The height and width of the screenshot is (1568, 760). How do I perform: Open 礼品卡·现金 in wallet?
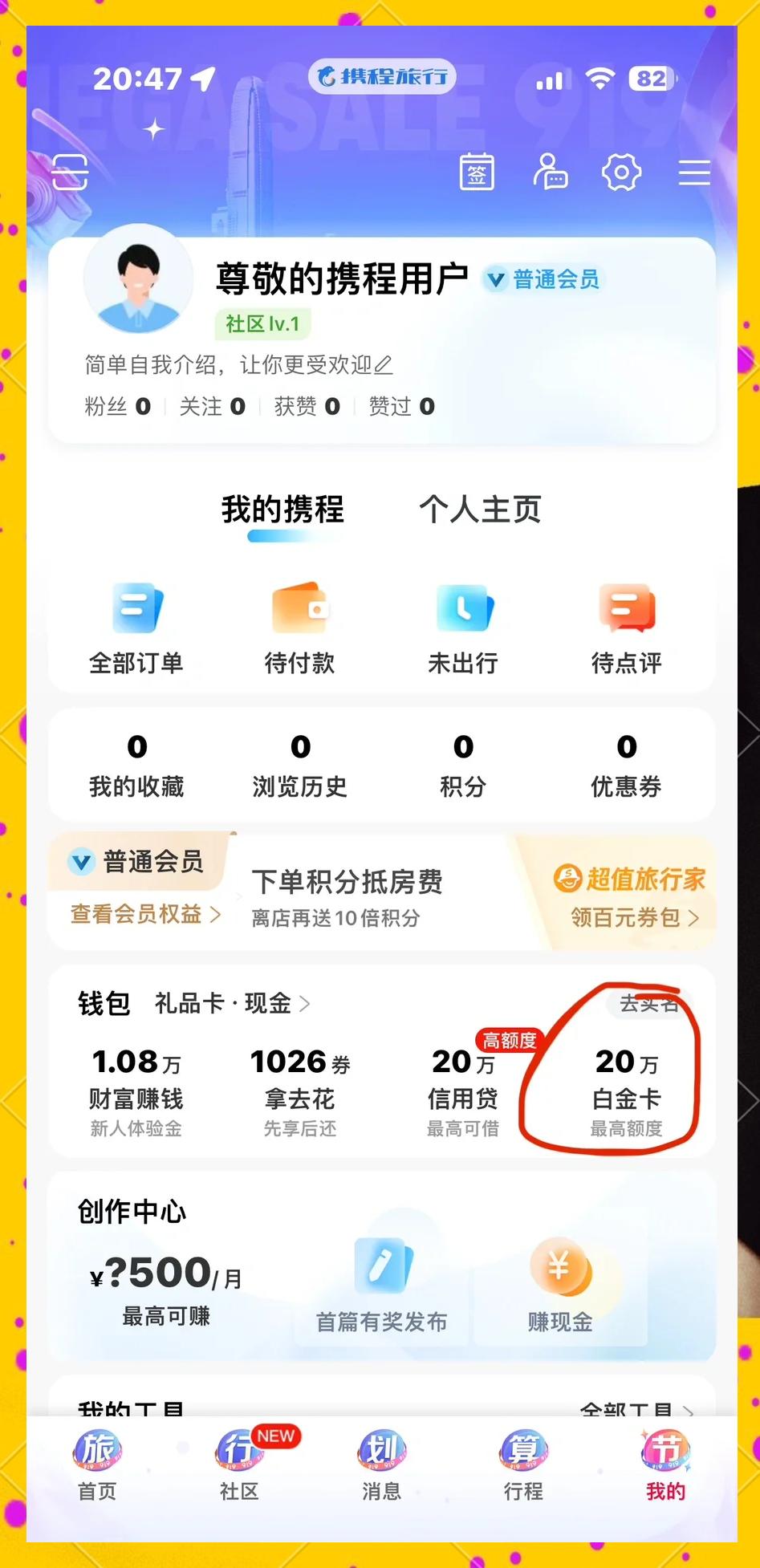pos(232,1003)
